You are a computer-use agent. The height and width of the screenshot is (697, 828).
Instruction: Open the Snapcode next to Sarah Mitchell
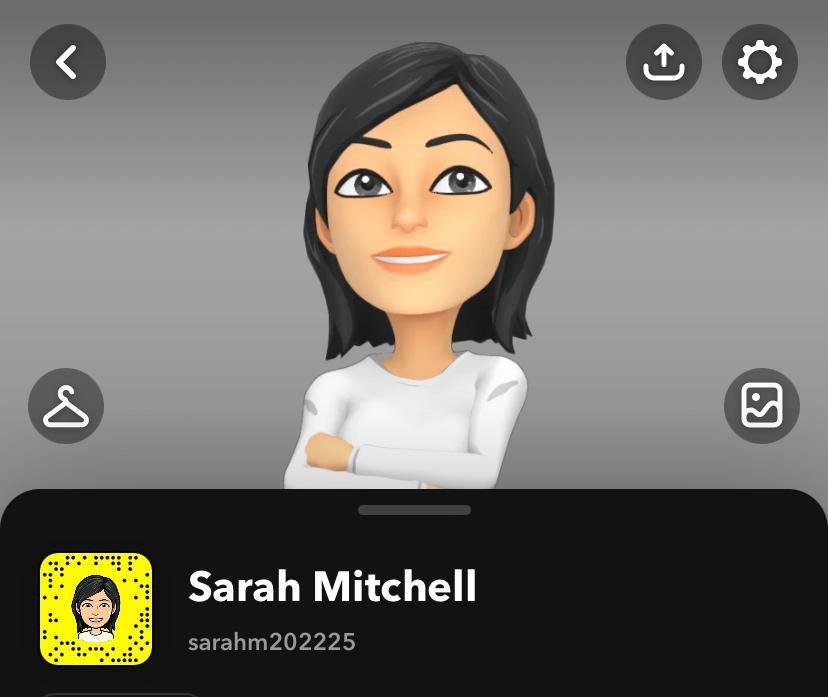click(96, 609)
